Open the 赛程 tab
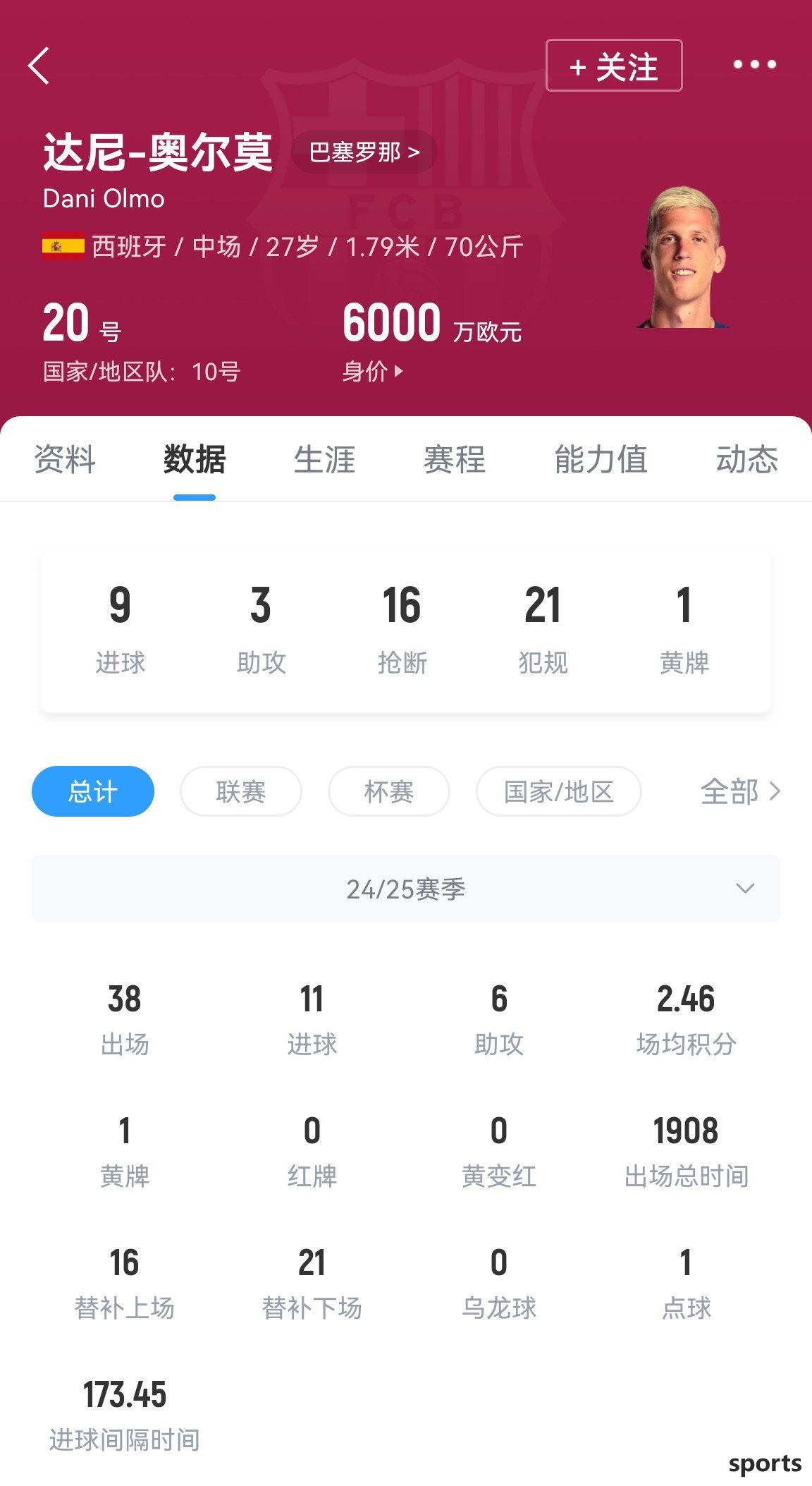 point(455,460)
